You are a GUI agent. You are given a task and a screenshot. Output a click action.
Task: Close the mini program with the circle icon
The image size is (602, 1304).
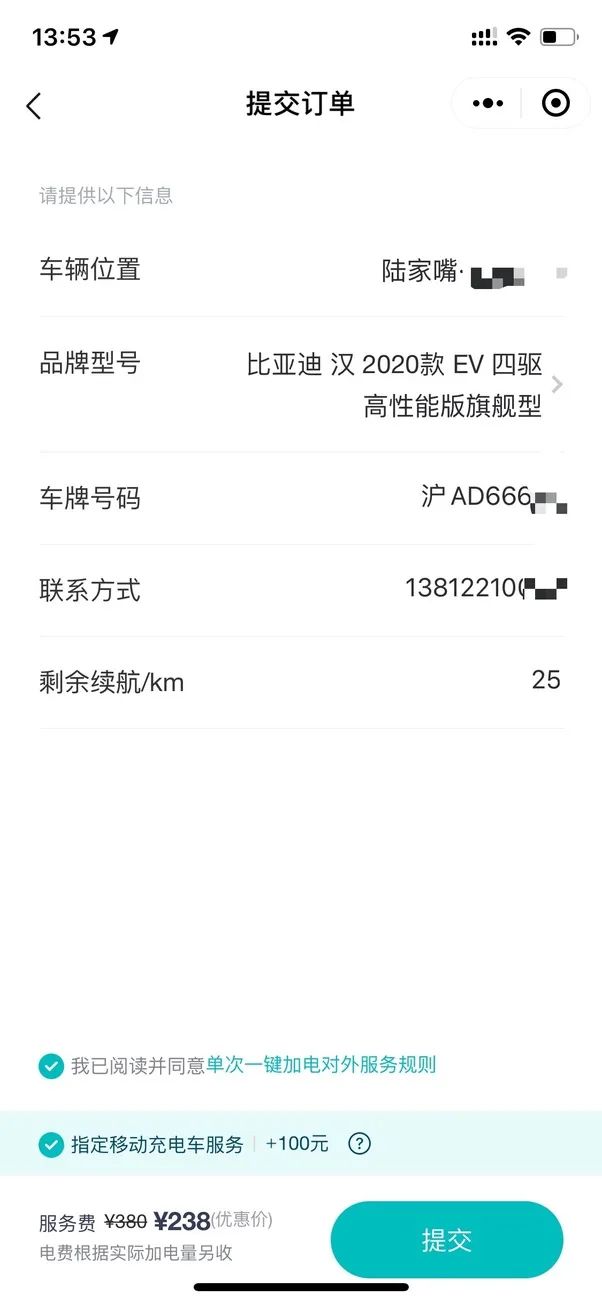pyautogui.click(x=555, y=103)
